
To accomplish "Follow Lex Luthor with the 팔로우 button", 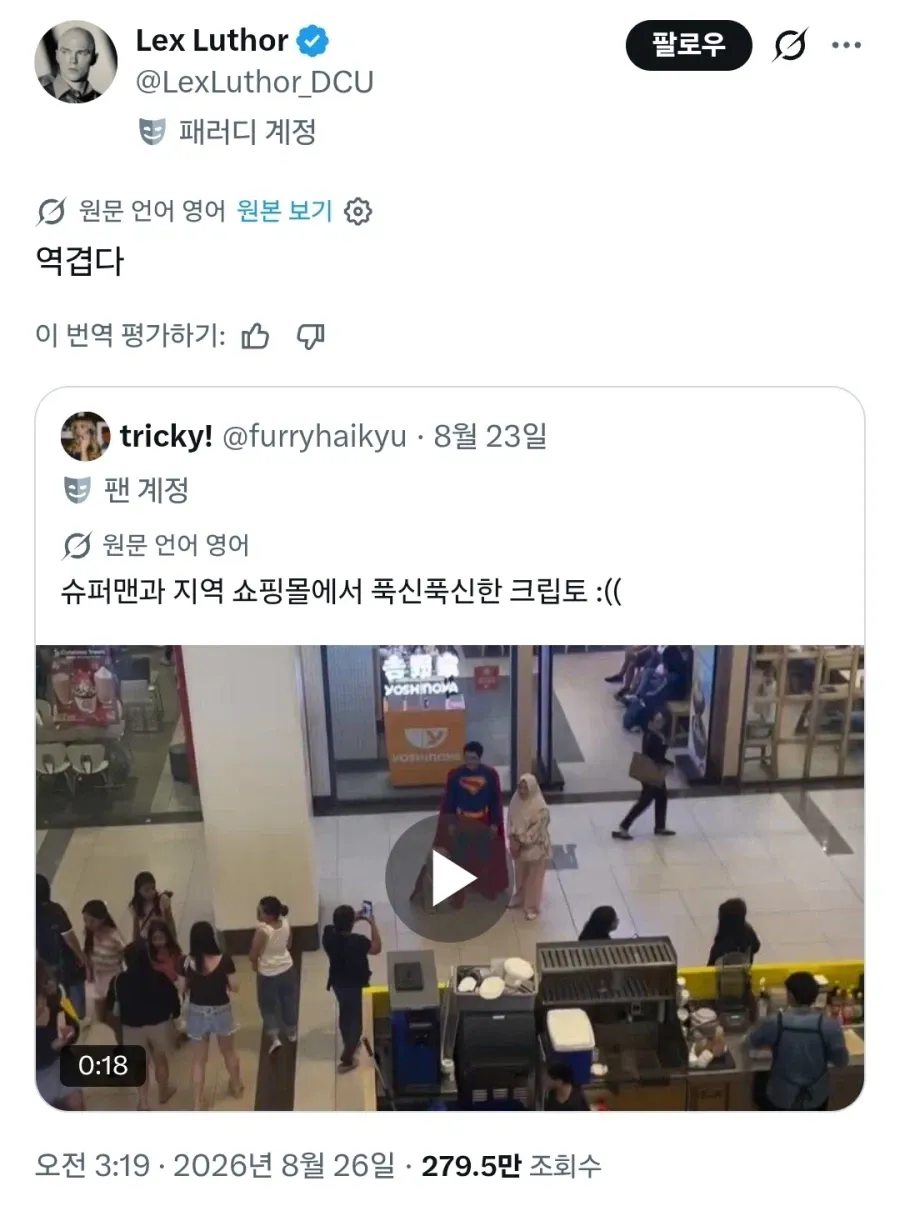I will 688,45.
